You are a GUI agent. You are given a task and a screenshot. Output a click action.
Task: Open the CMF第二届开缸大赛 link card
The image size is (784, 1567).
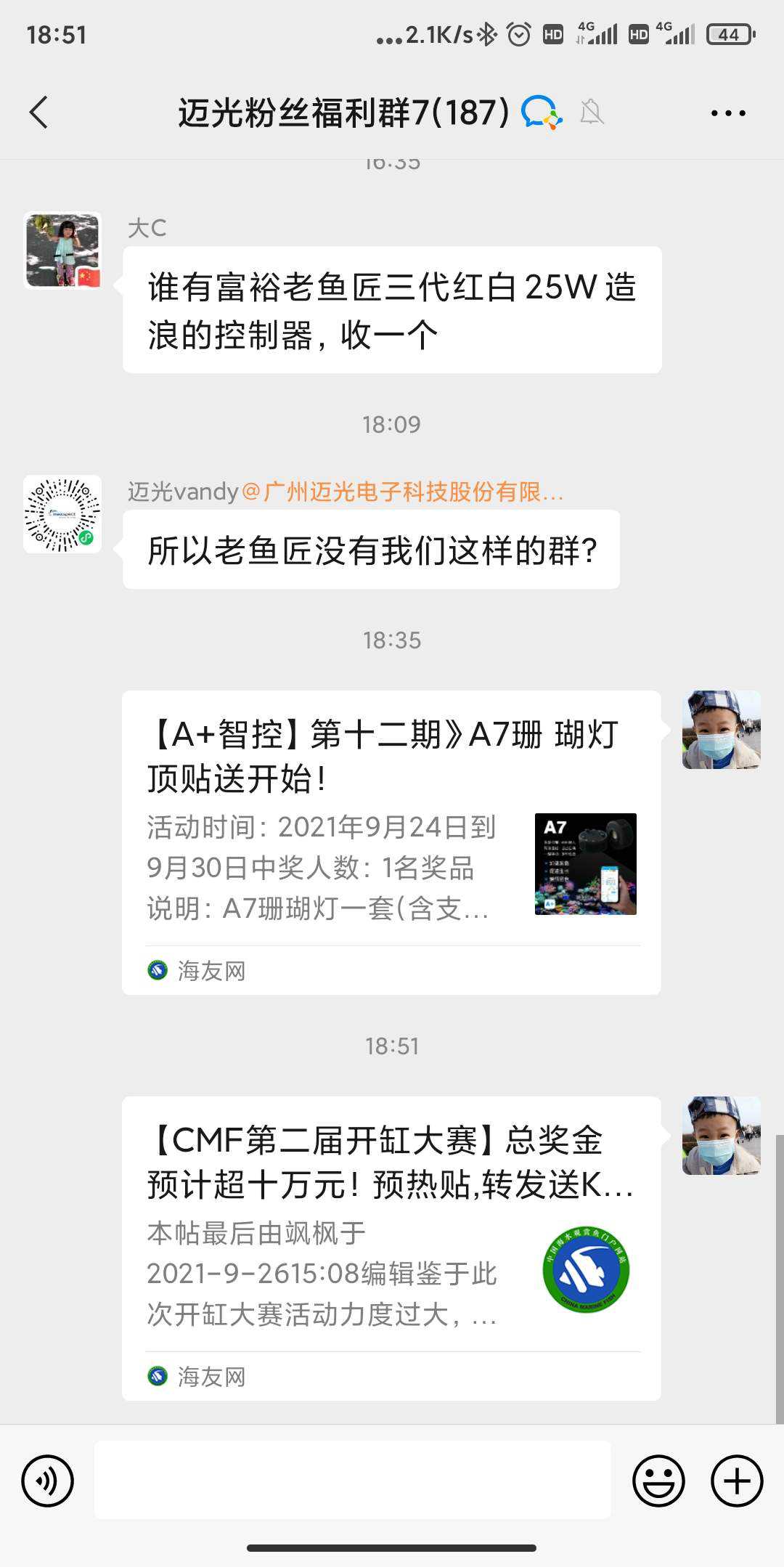(x=391, y=1248)
